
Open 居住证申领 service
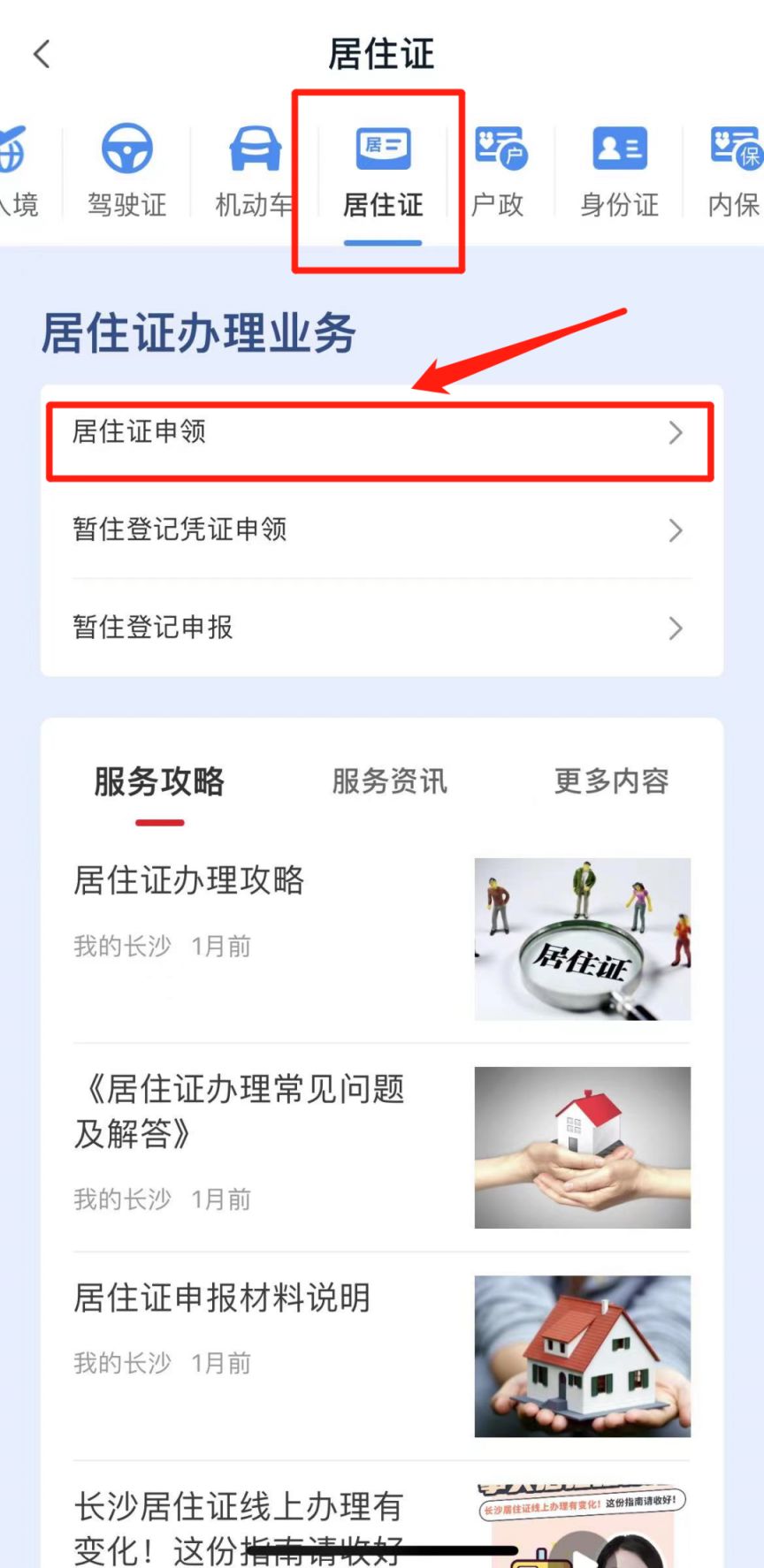point(380,432)
